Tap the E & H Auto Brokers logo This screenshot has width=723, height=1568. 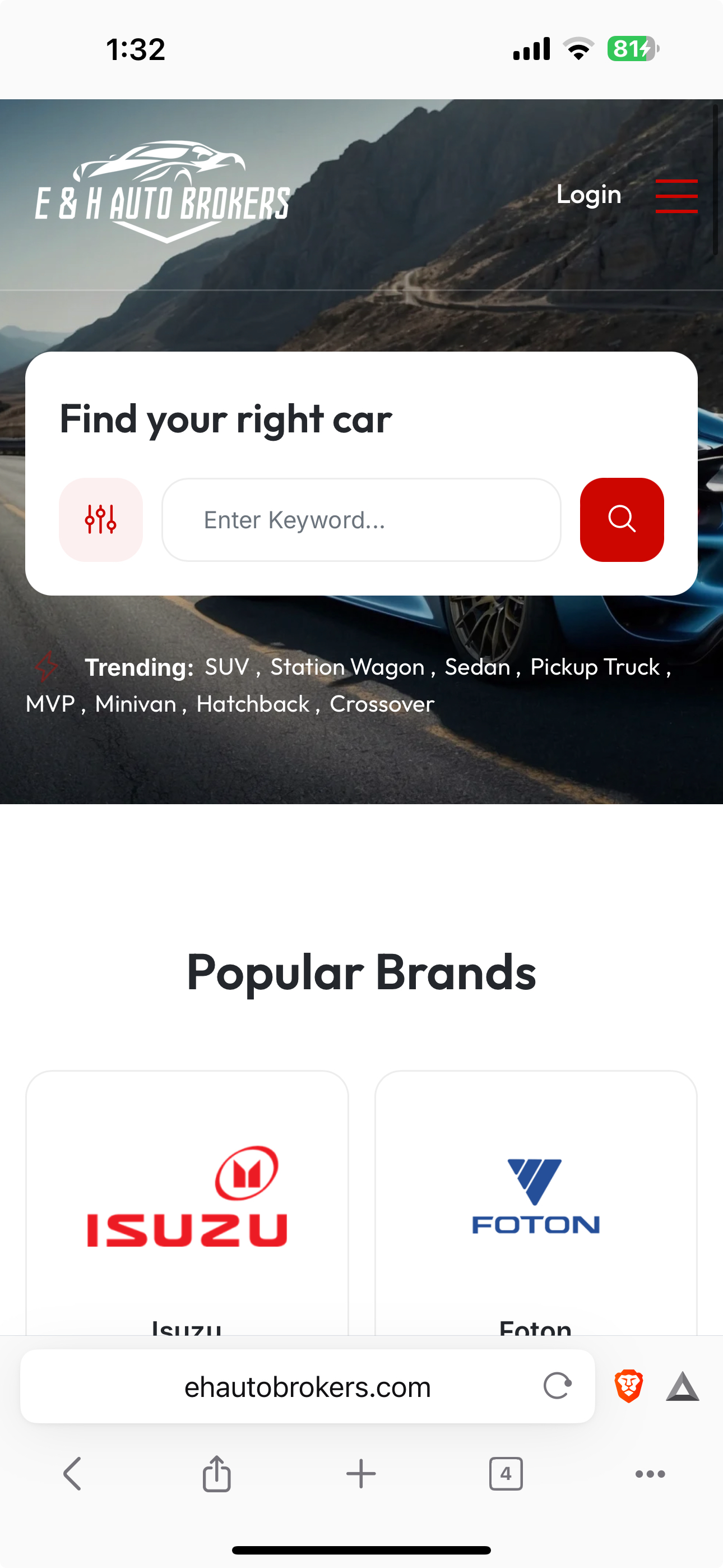162,193
